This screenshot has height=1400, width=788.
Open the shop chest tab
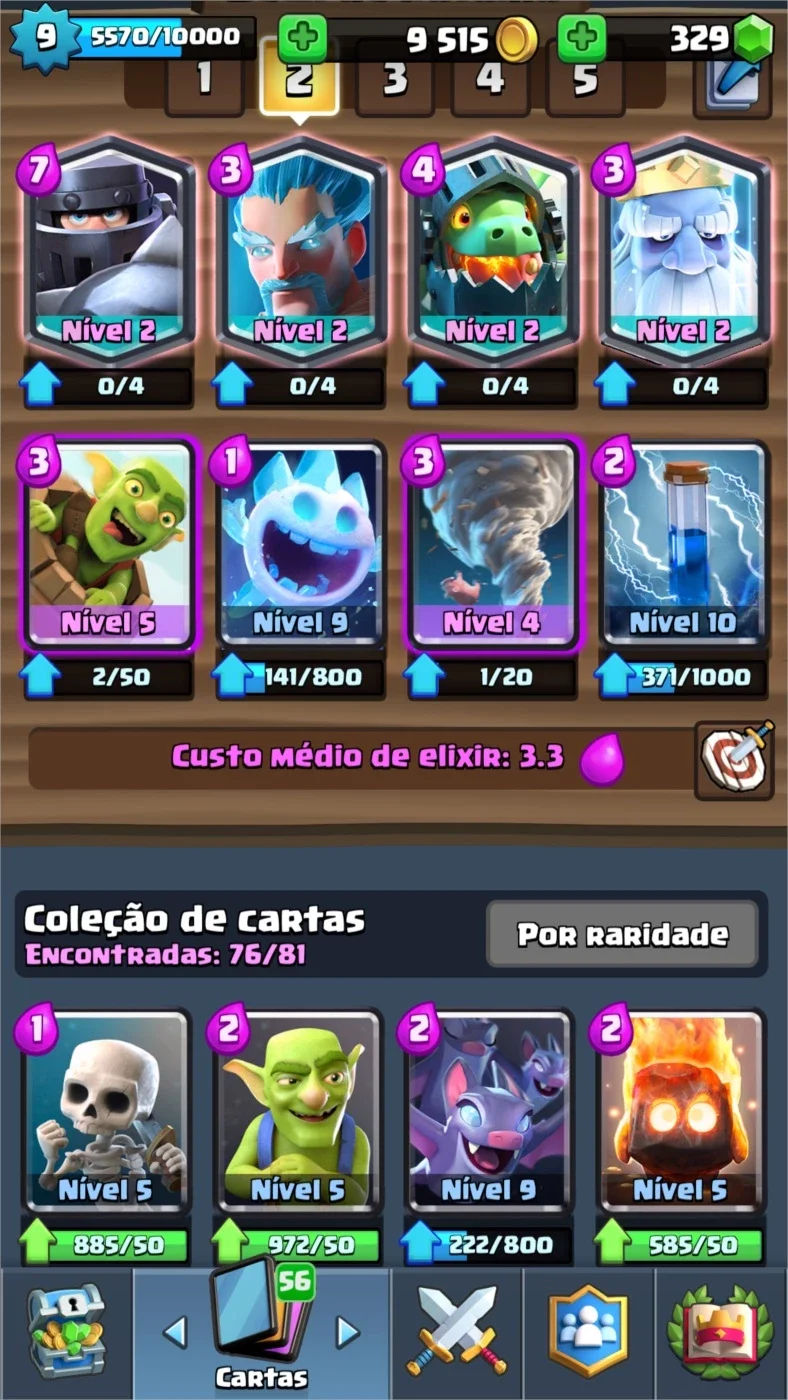tap(66, 1332)
